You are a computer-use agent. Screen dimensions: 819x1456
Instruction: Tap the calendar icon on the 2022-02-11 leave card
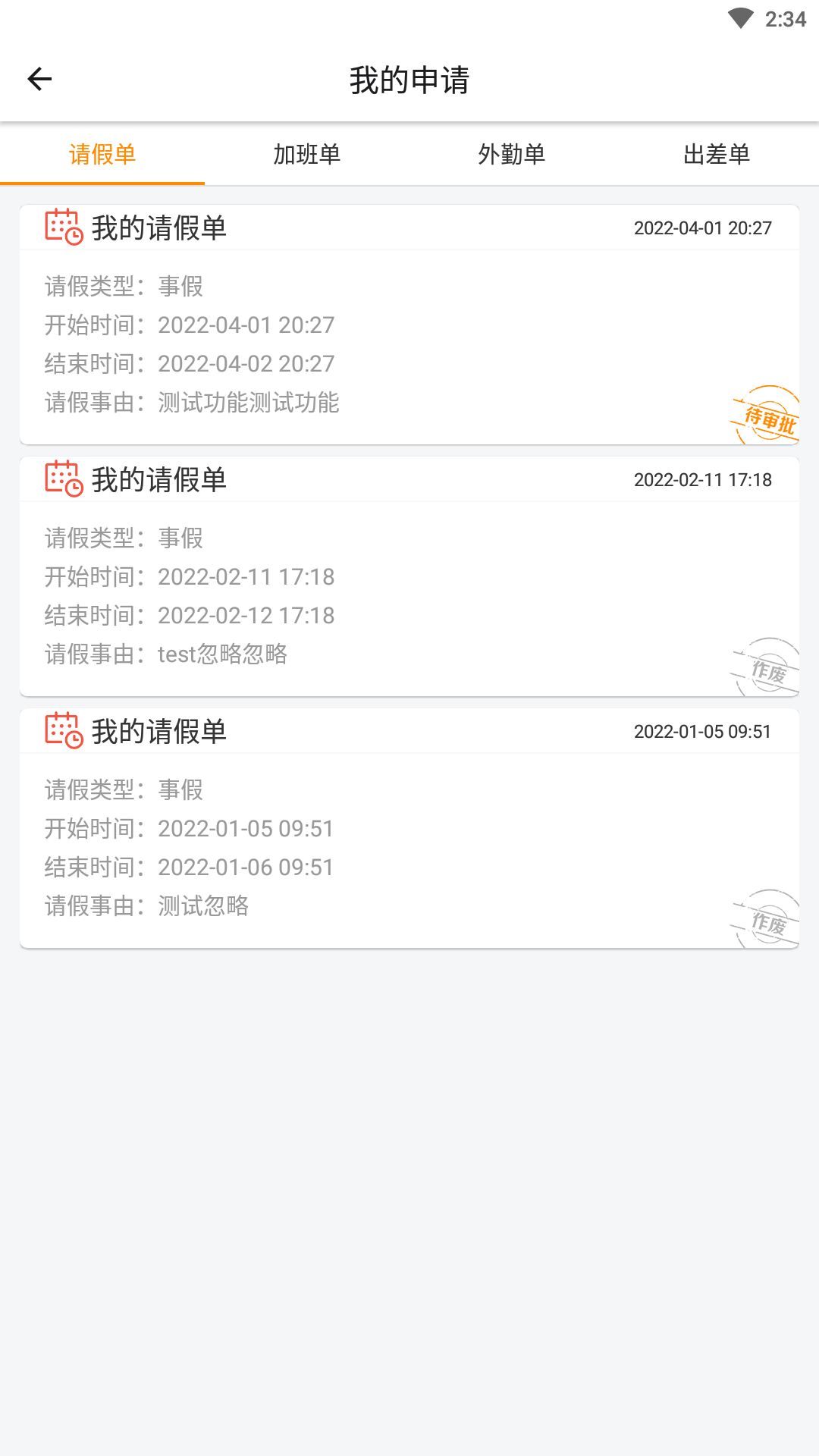coord(63,479)
